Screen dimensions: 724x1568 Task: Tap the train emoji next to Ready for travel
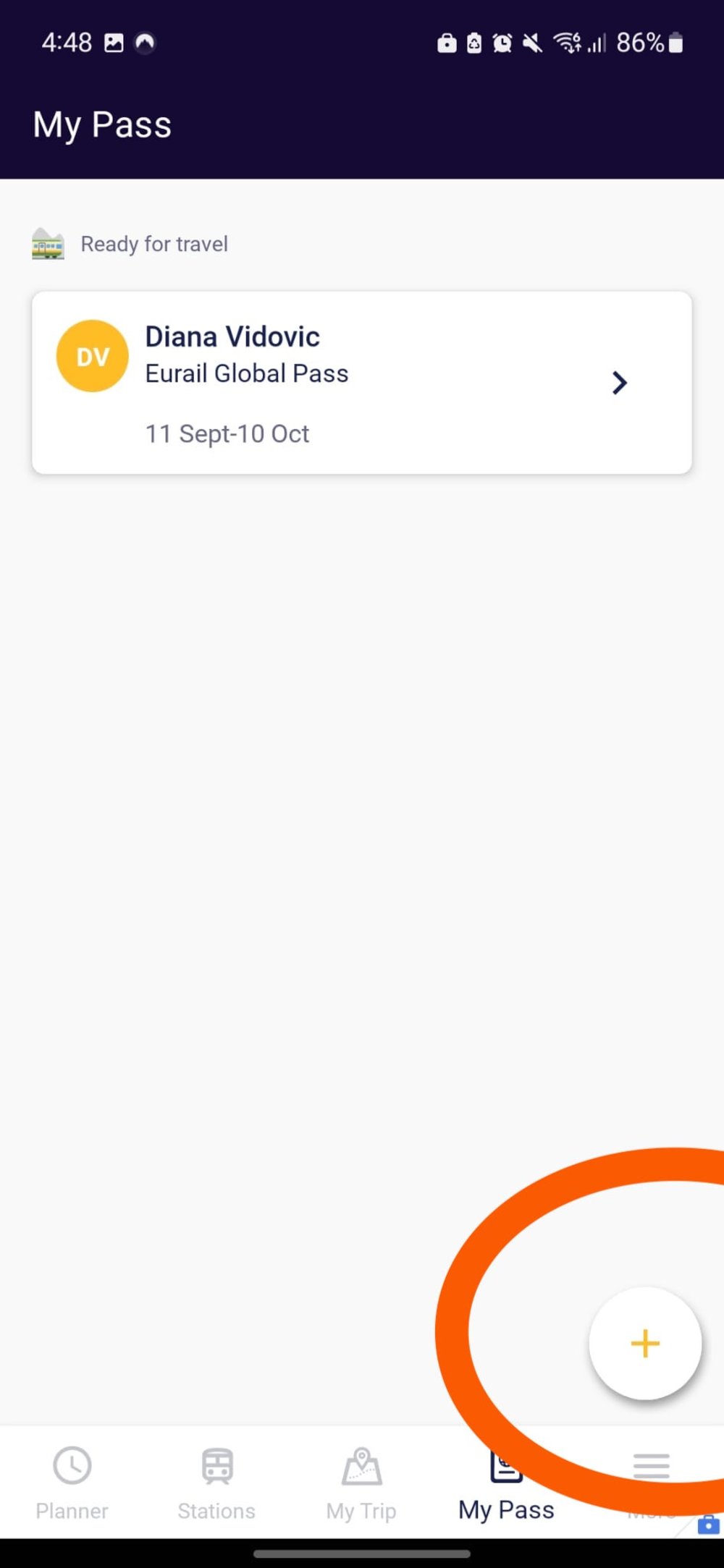[48, 244]
